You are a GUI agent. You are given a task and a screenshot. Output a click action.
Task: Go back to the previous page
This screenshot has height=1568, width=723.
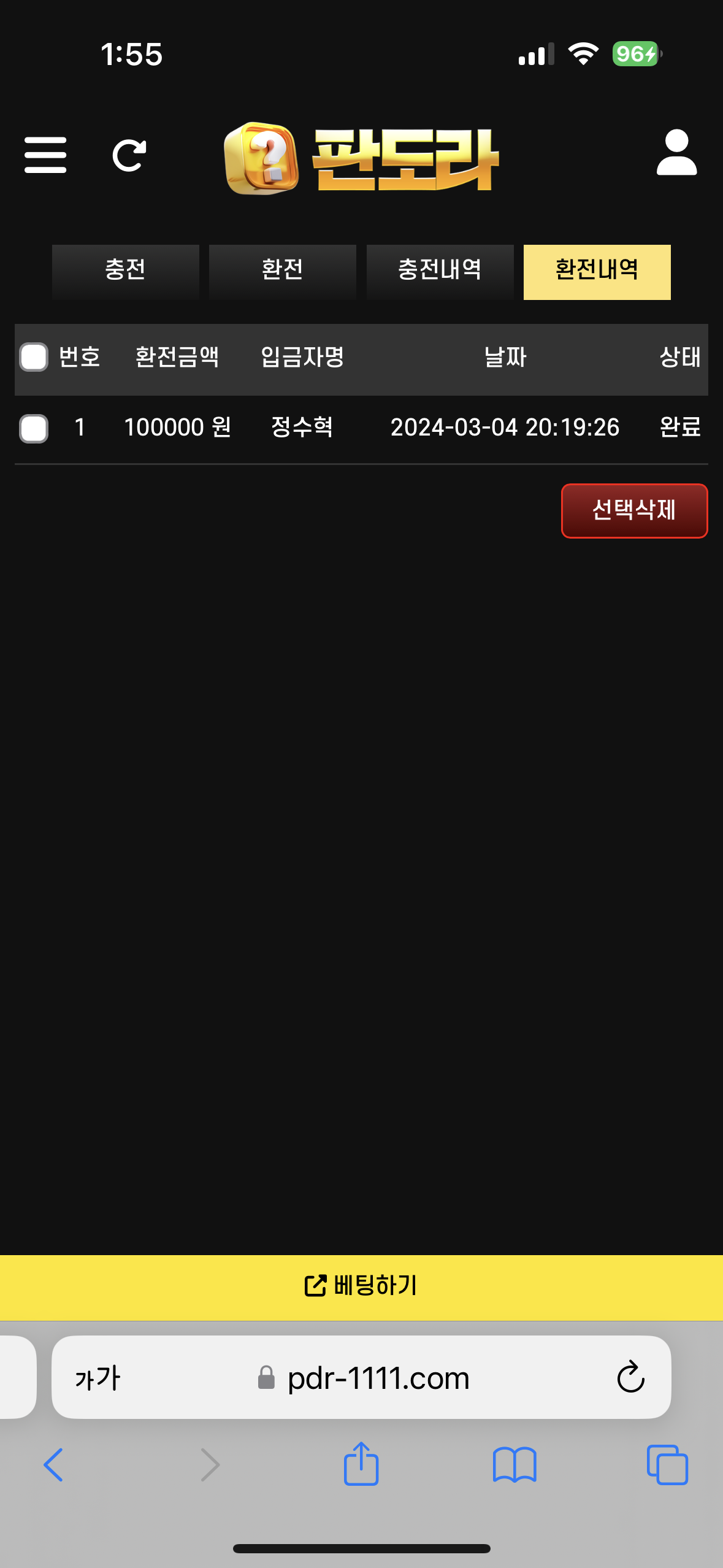click(x=53, y=1465)
